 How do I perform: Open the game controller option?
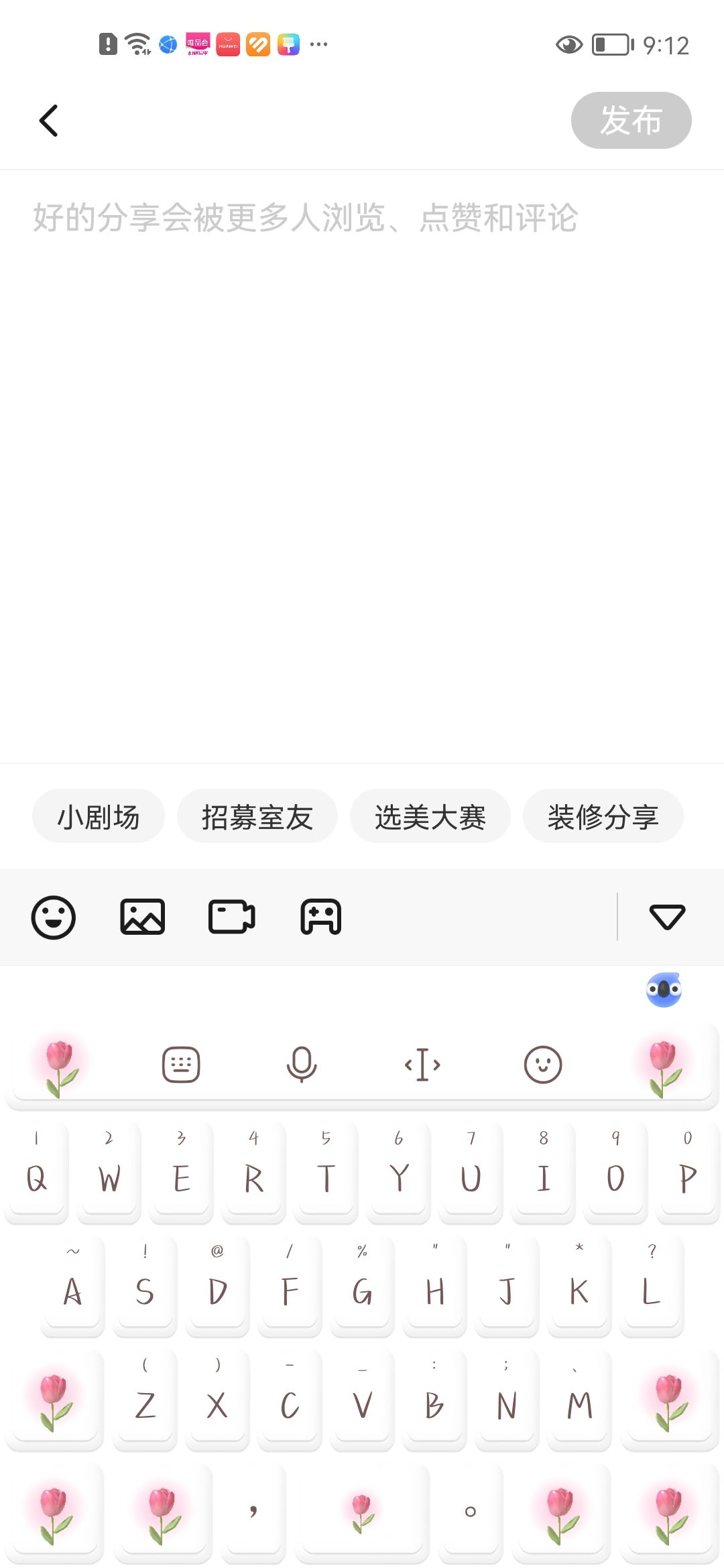pos(321,917)
